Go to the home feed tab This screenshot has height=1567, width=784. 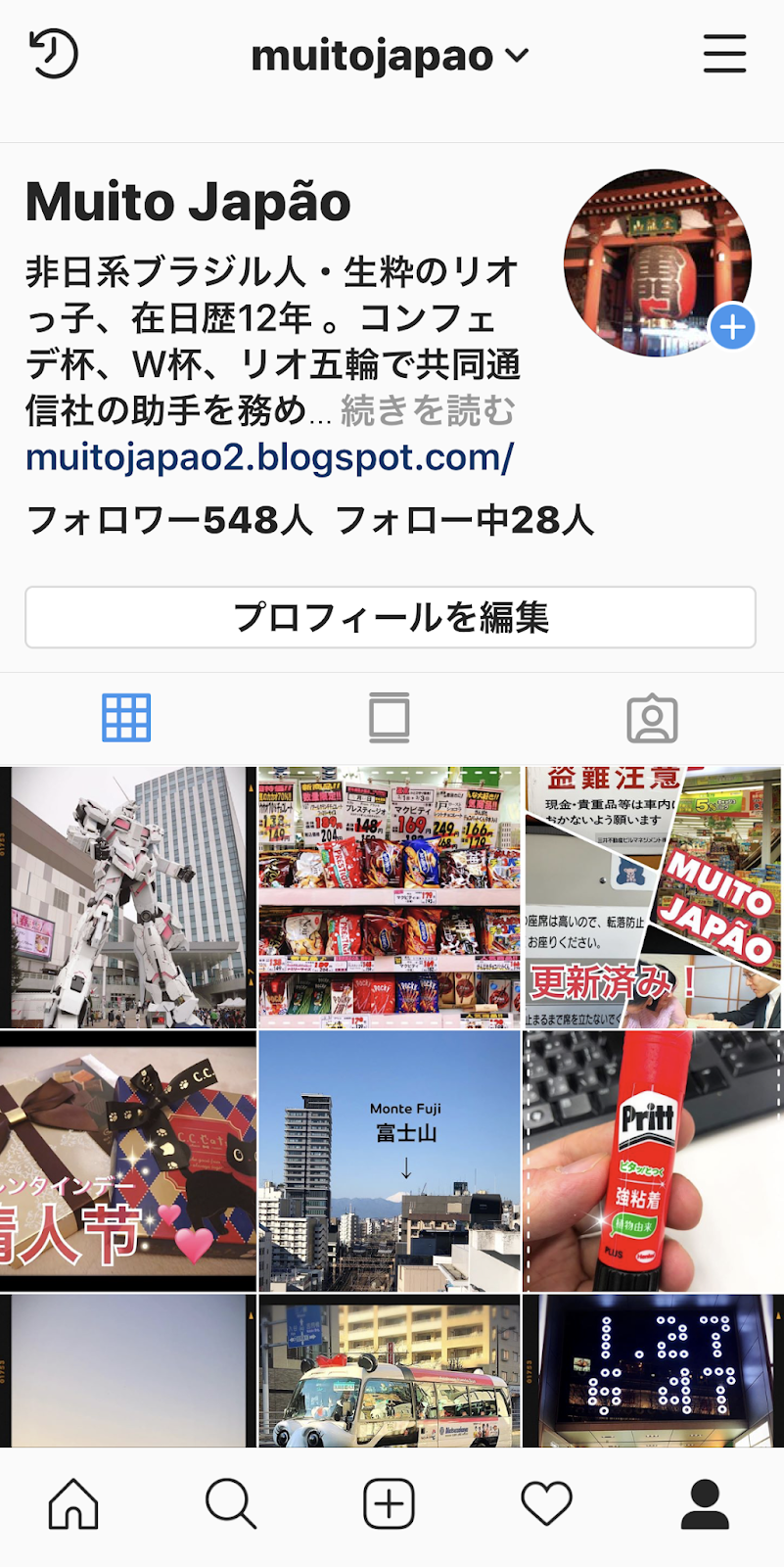(74, 1503)
